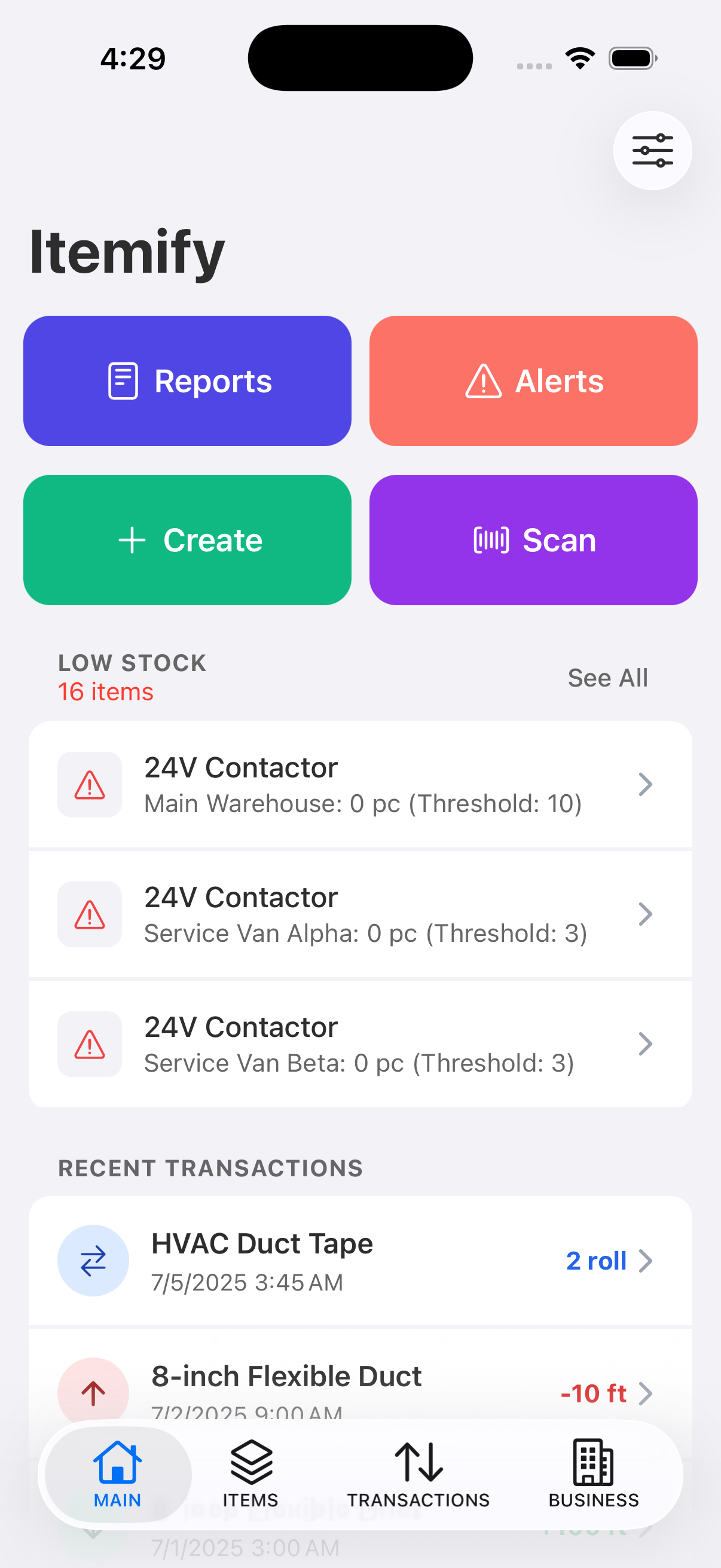Screen dimensions: 721x1568
Task: Expand details for 24V Contactor Service Van Alpha
Action: (646, 914)
